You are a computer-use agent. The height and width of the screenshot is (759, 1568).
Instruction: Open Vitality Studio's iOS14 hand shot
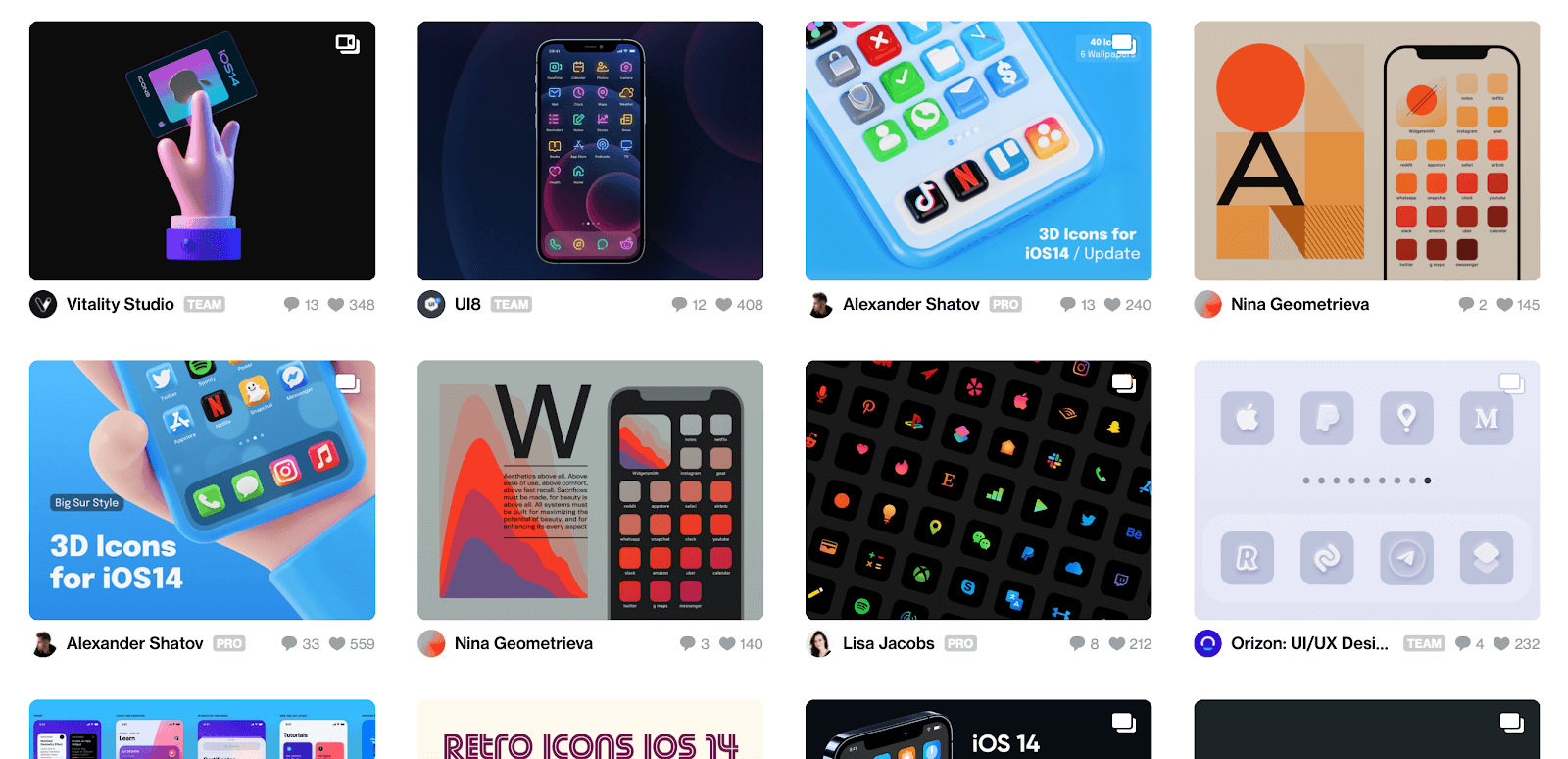tap(202, 151)
